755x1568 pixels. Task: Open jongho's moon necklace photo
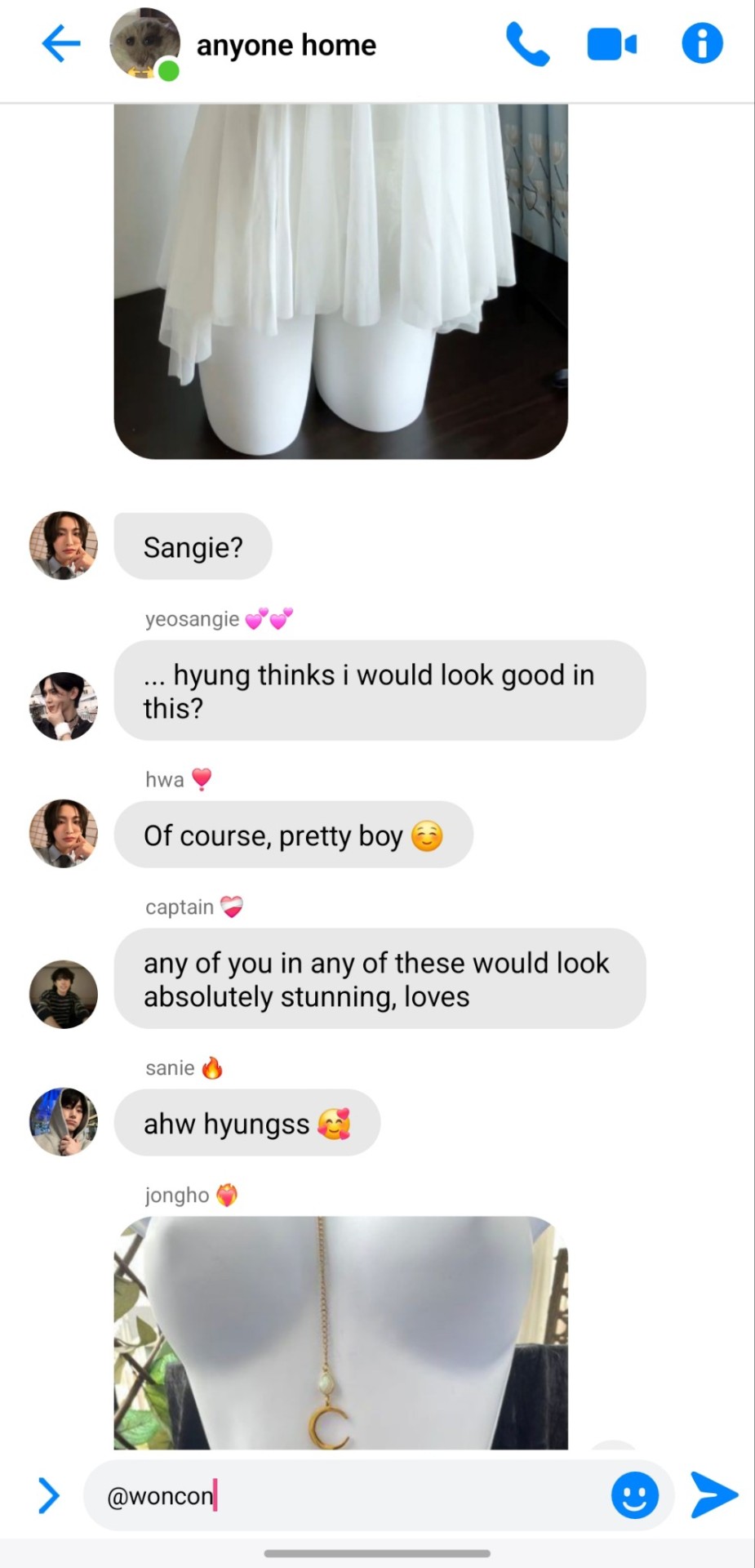coord(340,1331)
